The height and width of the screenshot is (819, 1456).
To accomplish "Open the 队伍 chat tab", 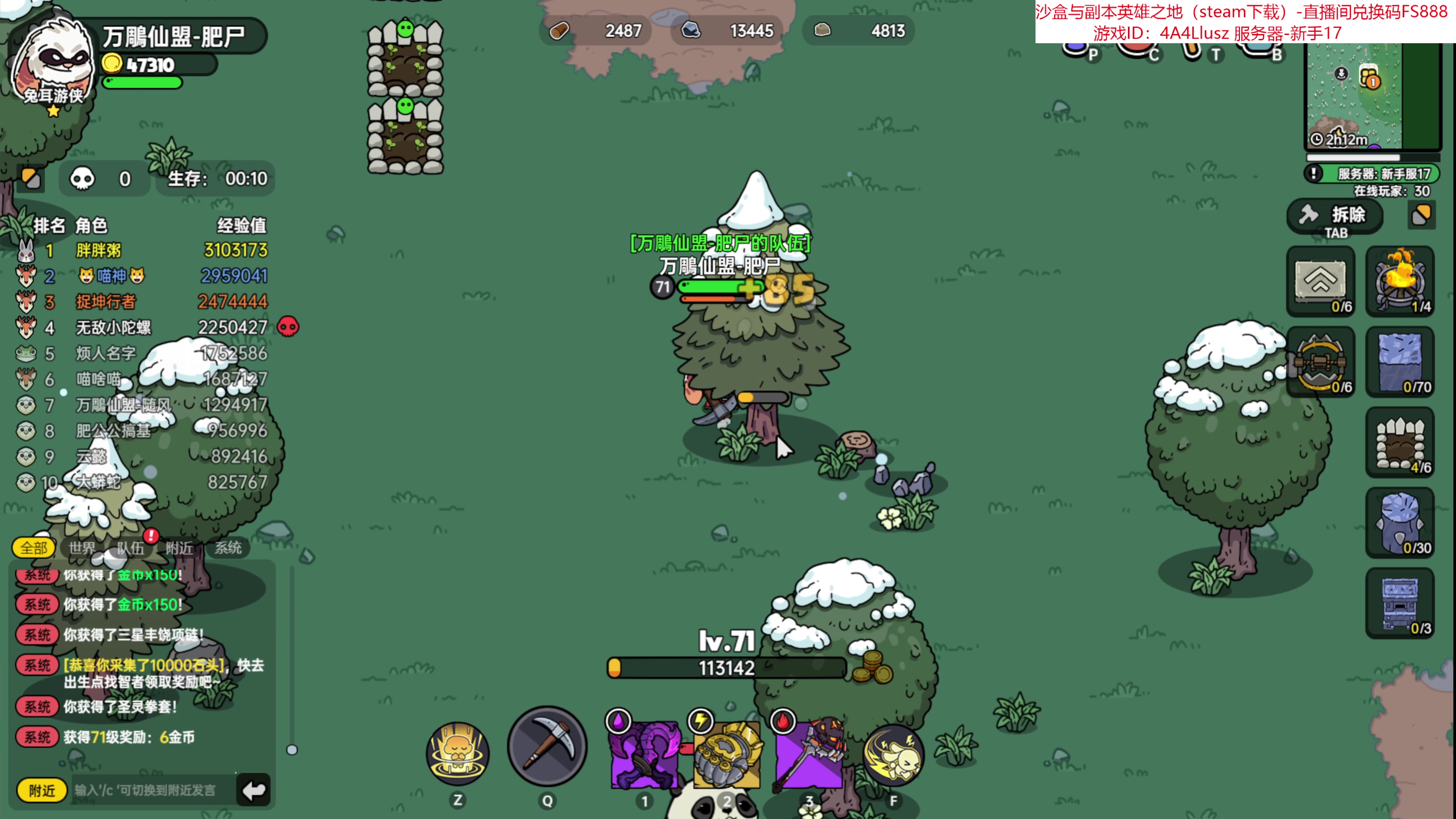I will point(131,548).
